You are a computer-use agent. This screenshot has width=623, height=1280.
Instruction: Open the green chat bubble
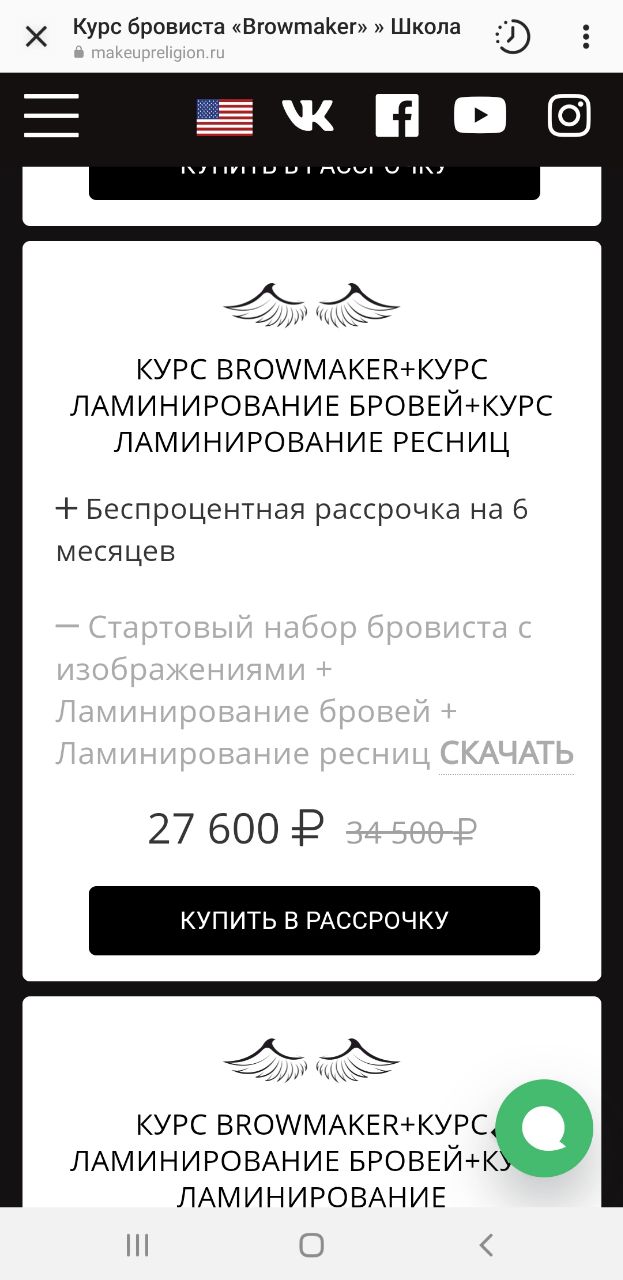coord(544,1128)
